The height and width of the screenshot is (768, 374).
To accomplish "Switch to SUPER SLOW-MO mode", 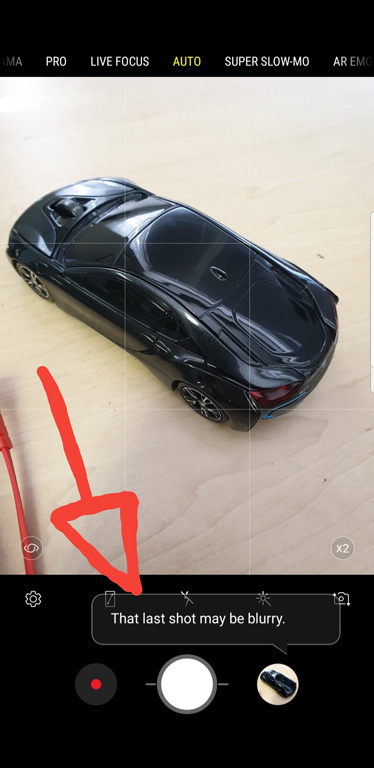I will [267, 61].
